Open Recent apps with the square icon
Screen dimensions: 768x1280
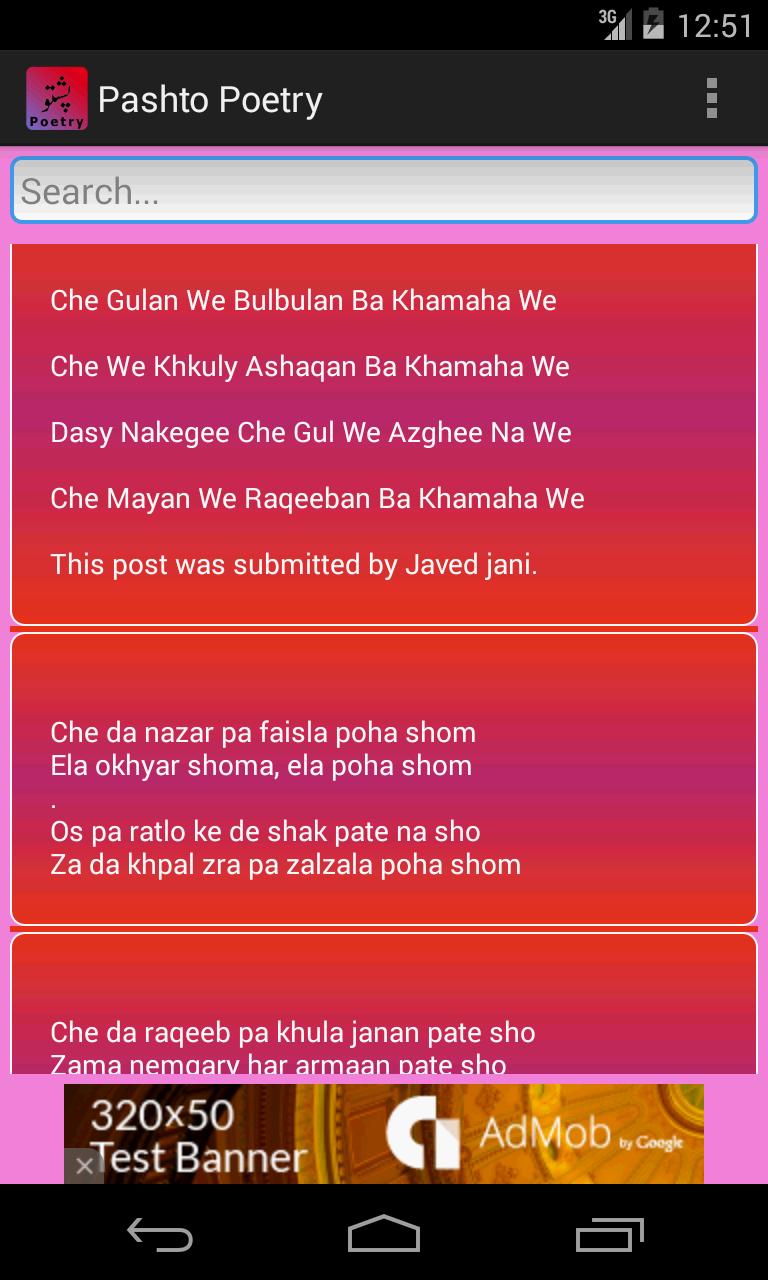(x=613, y=1234)
